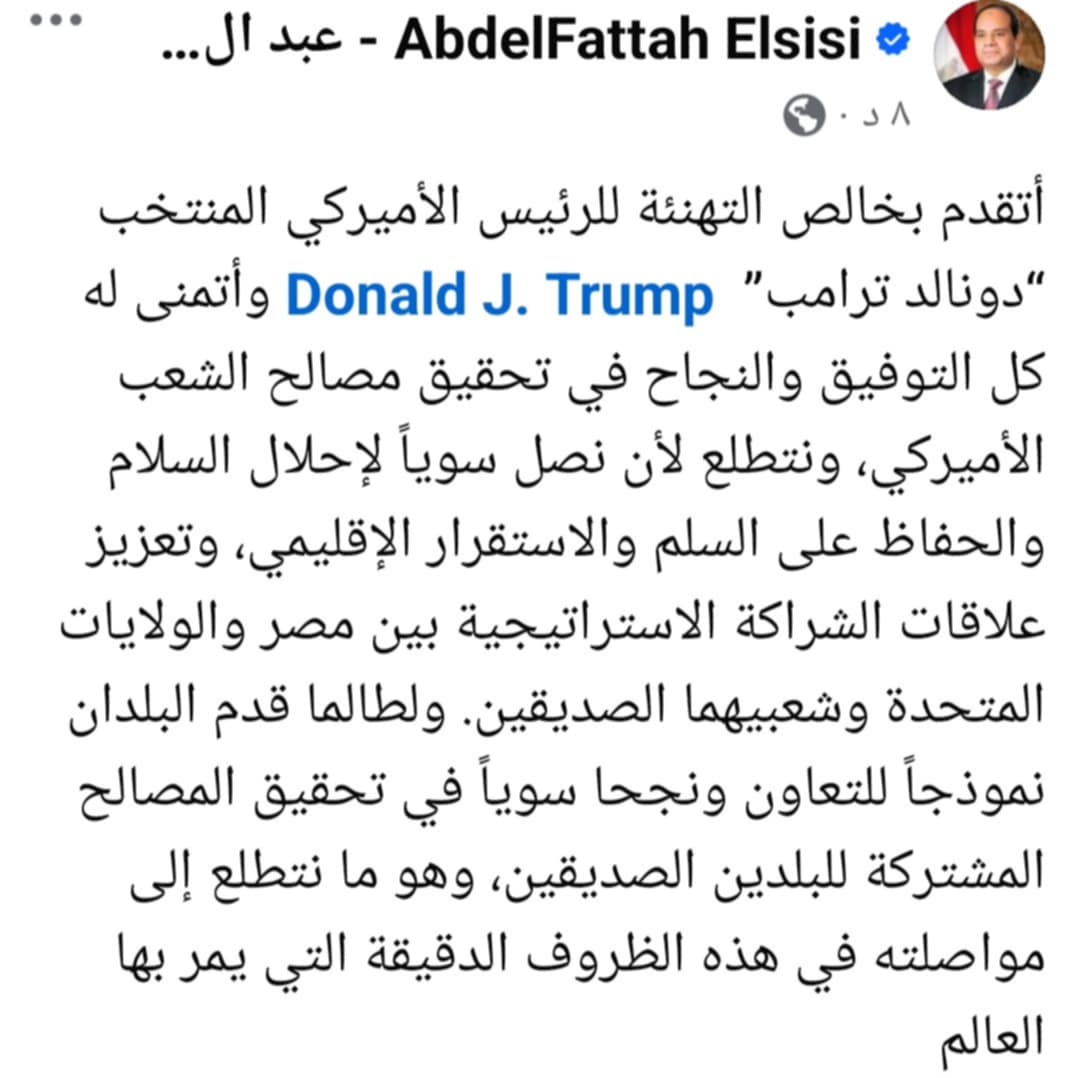Open the poster's profile picture

click(988, 55)
